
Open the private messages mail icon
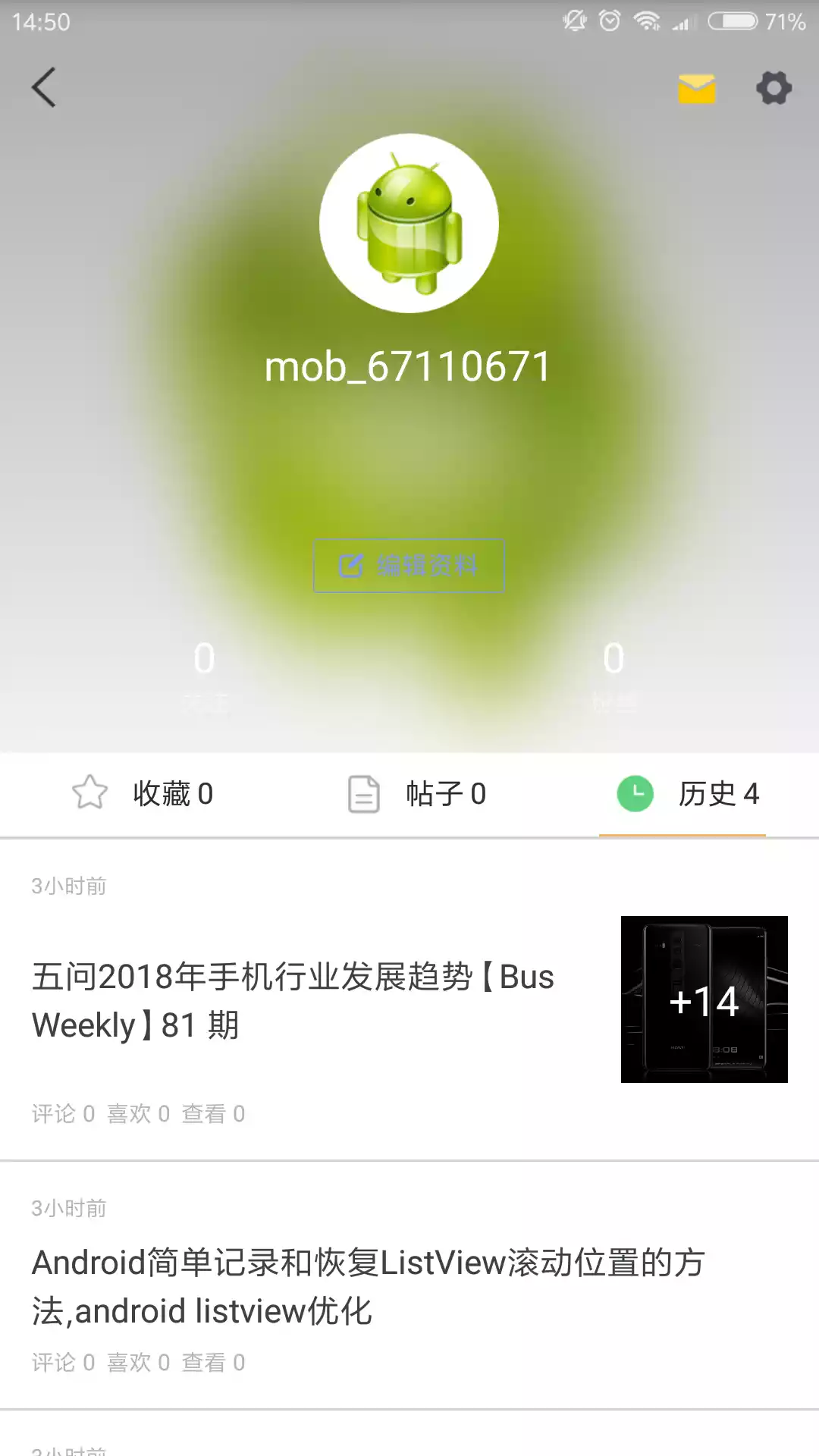pos(696,88)
